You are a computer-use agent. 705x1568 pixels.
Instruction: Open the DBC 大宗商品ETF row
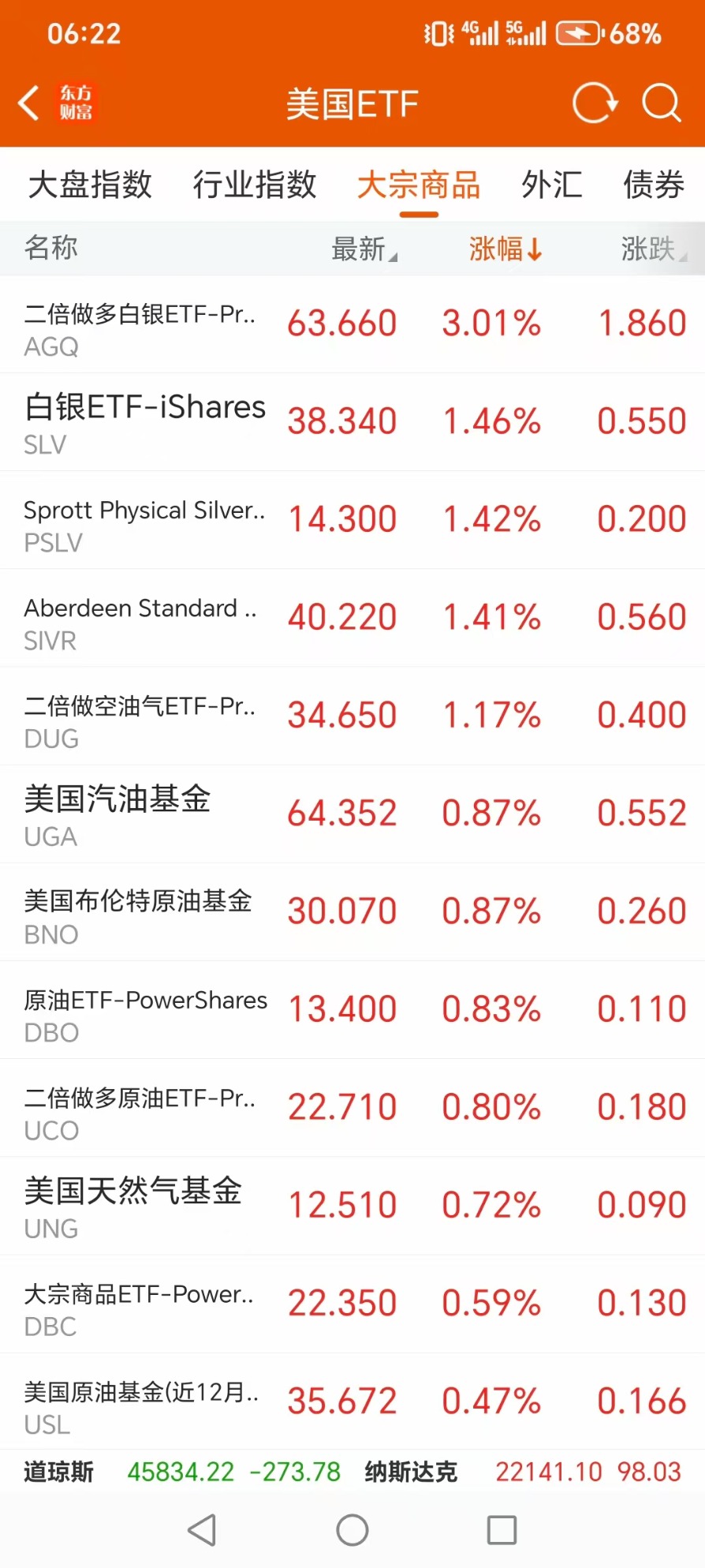352,1304
